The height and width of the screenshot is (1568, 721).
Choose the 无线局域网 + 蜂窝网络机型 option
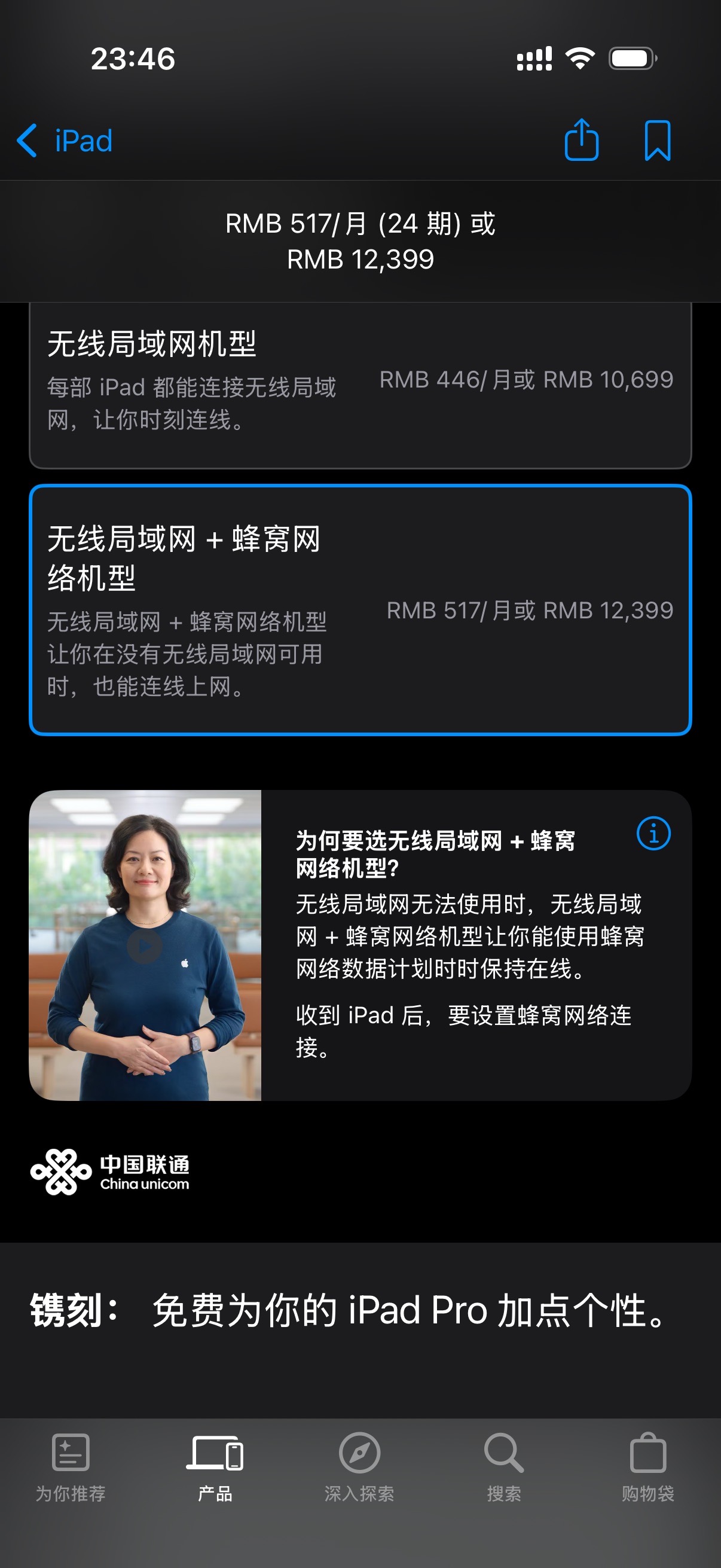(360, 610)
